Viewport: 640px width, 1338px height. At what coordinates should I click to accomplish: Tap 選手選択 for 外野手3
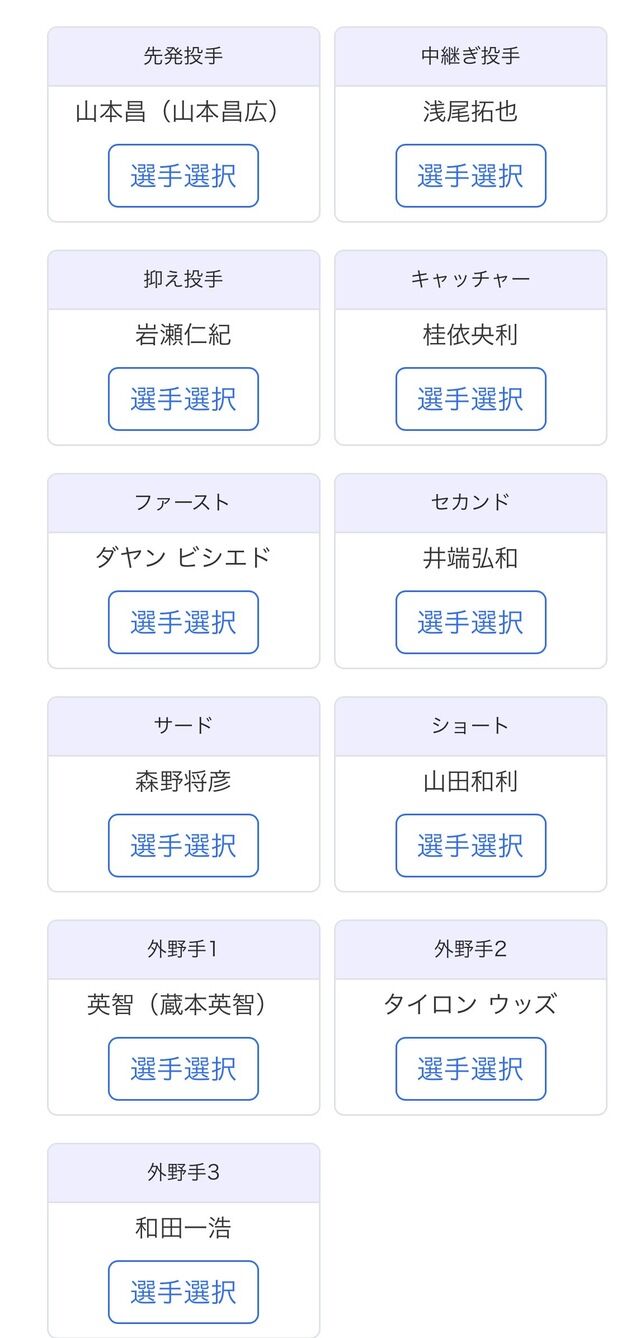[x=183, y=1292]
